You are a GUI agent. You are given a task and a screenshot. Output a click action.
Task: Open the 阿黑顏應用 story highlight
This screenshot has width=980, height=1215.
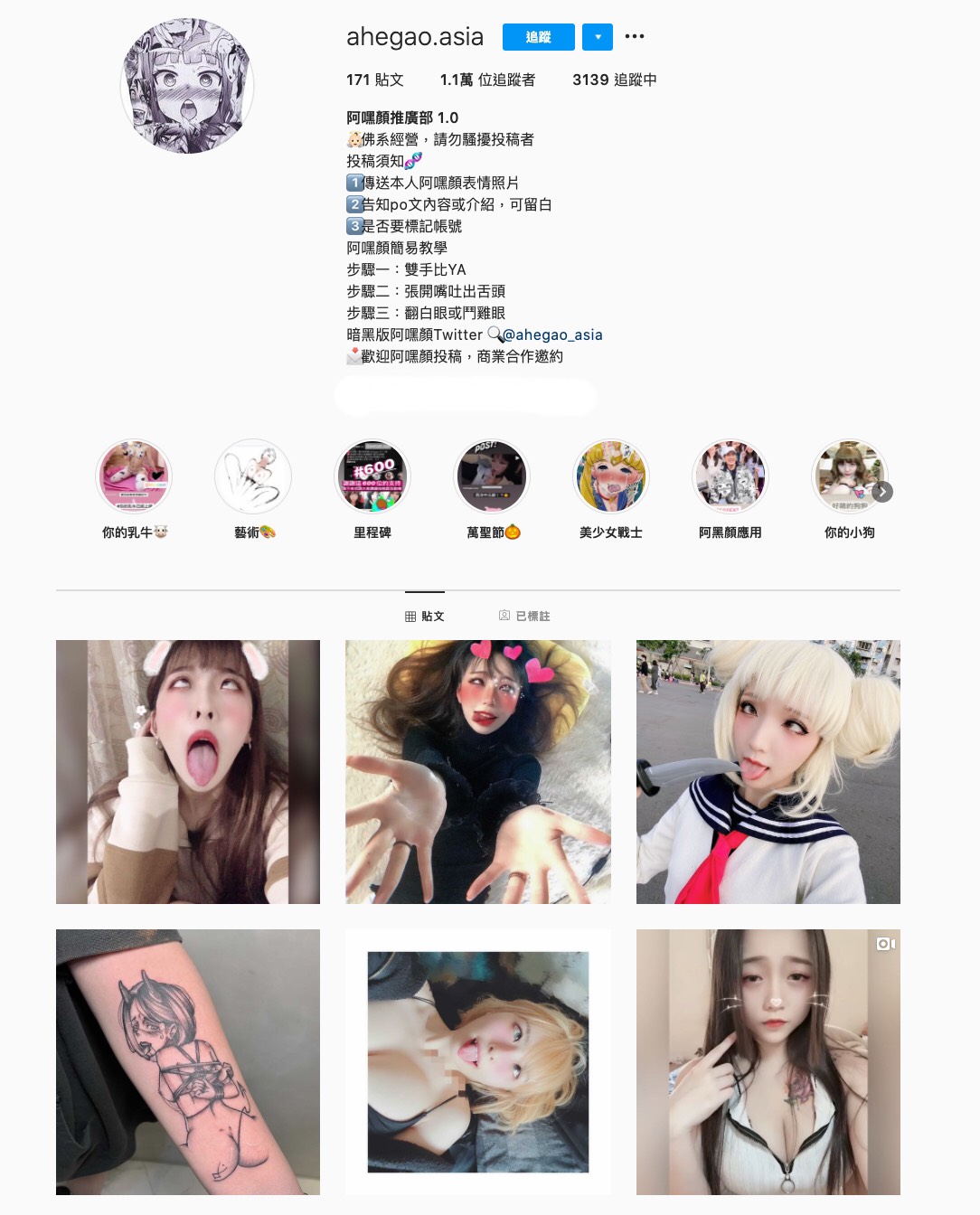click(730, 476)
